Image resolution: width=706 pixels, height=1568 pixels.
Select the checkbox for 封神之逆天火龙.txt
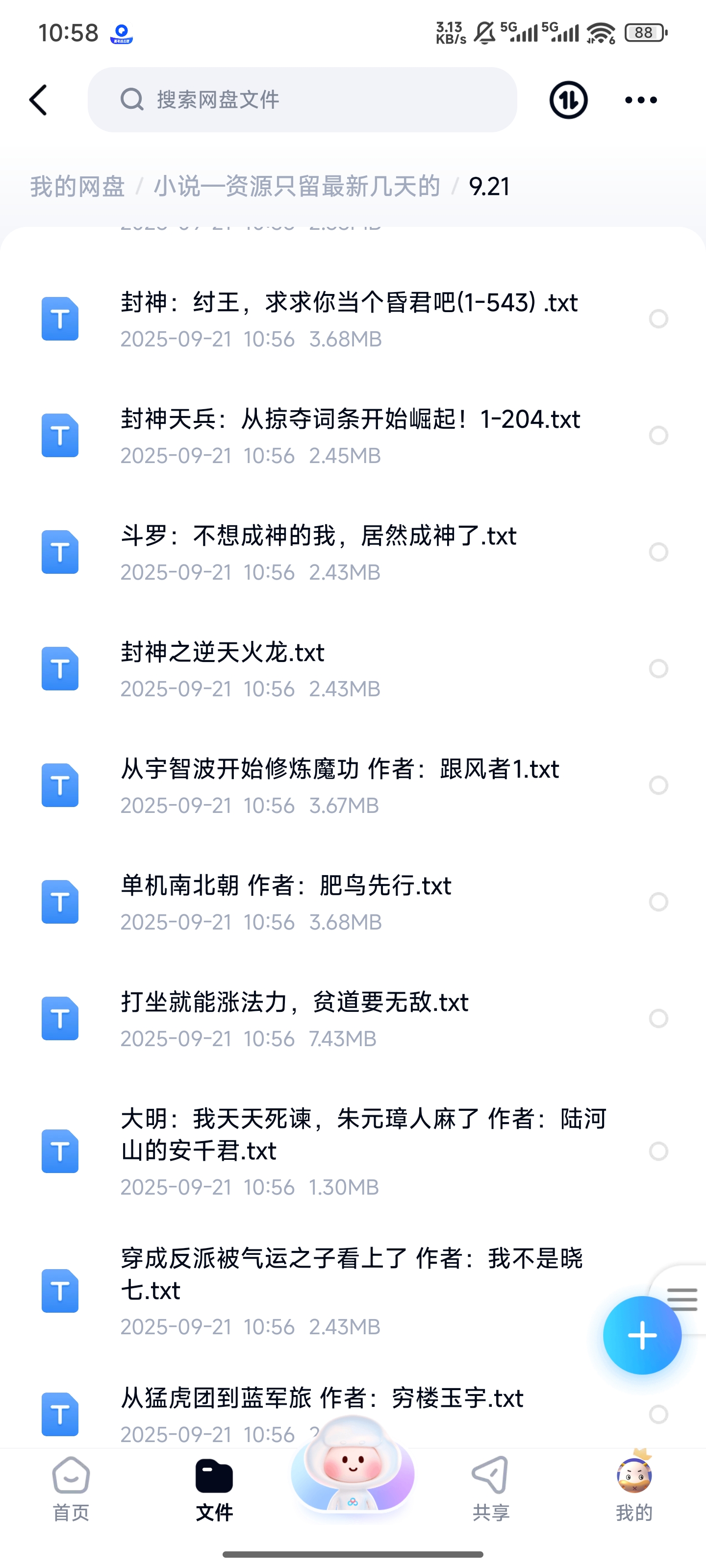point(658,668)
